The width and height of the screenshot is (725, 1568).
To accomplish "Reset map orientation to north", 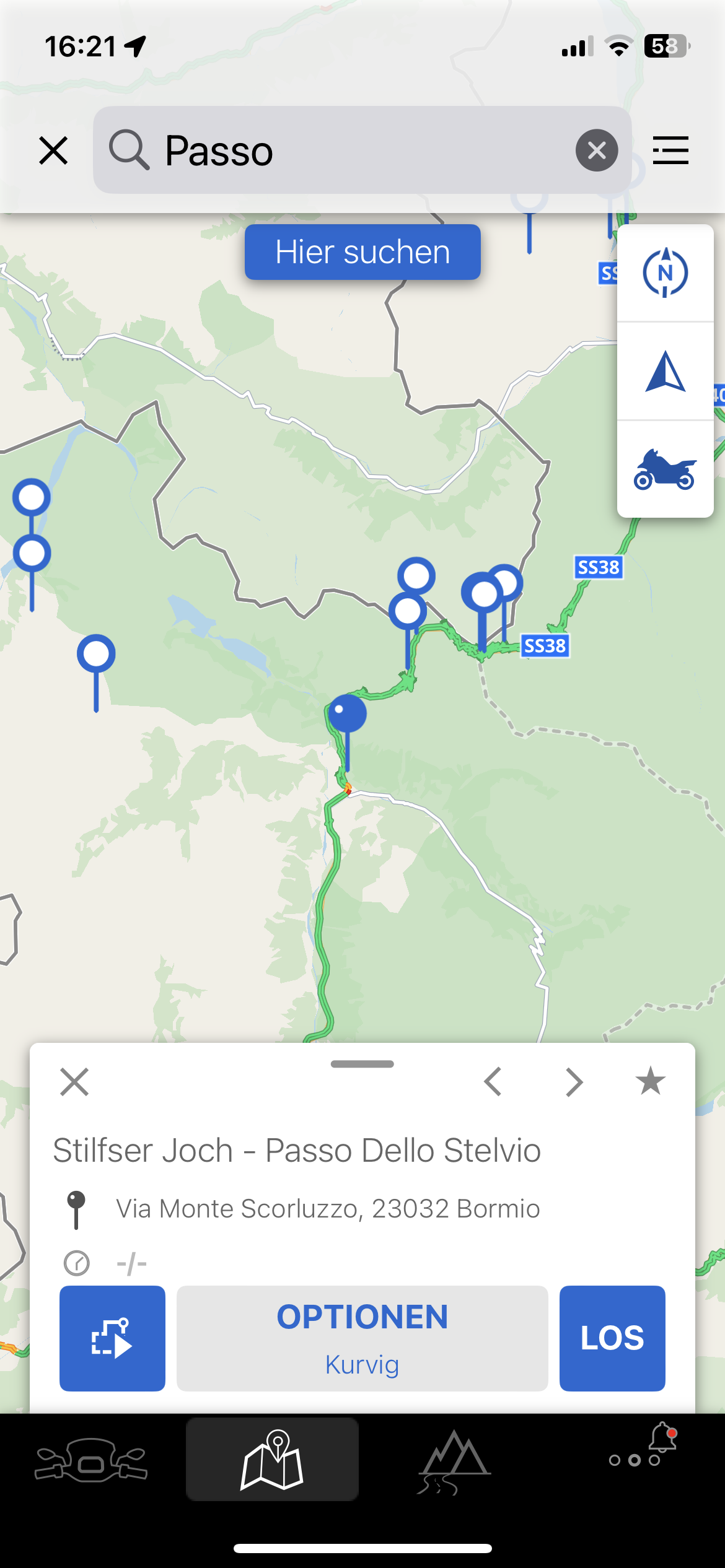I will pos(665,273).
